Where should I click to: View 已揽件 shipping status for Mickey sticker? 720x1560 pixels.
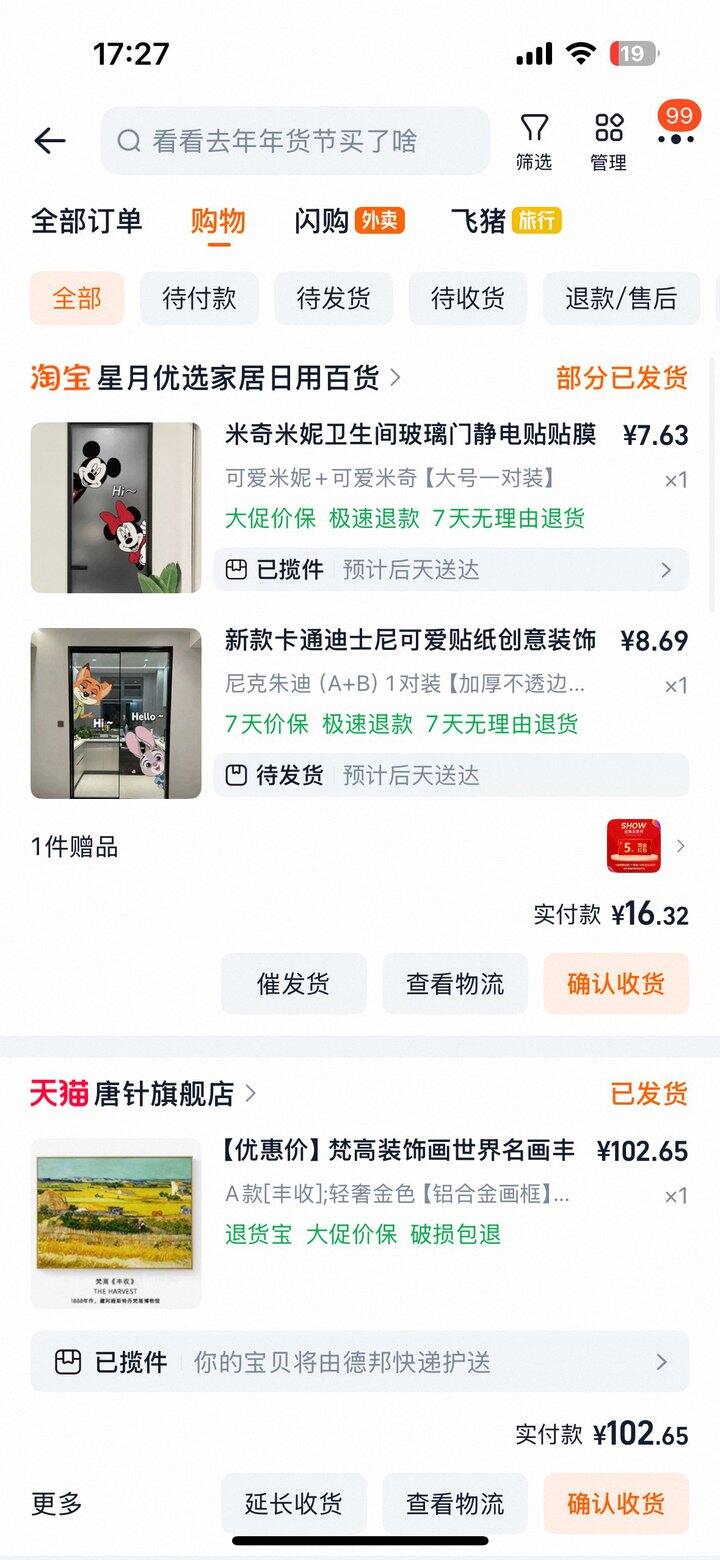click(451, 570)
